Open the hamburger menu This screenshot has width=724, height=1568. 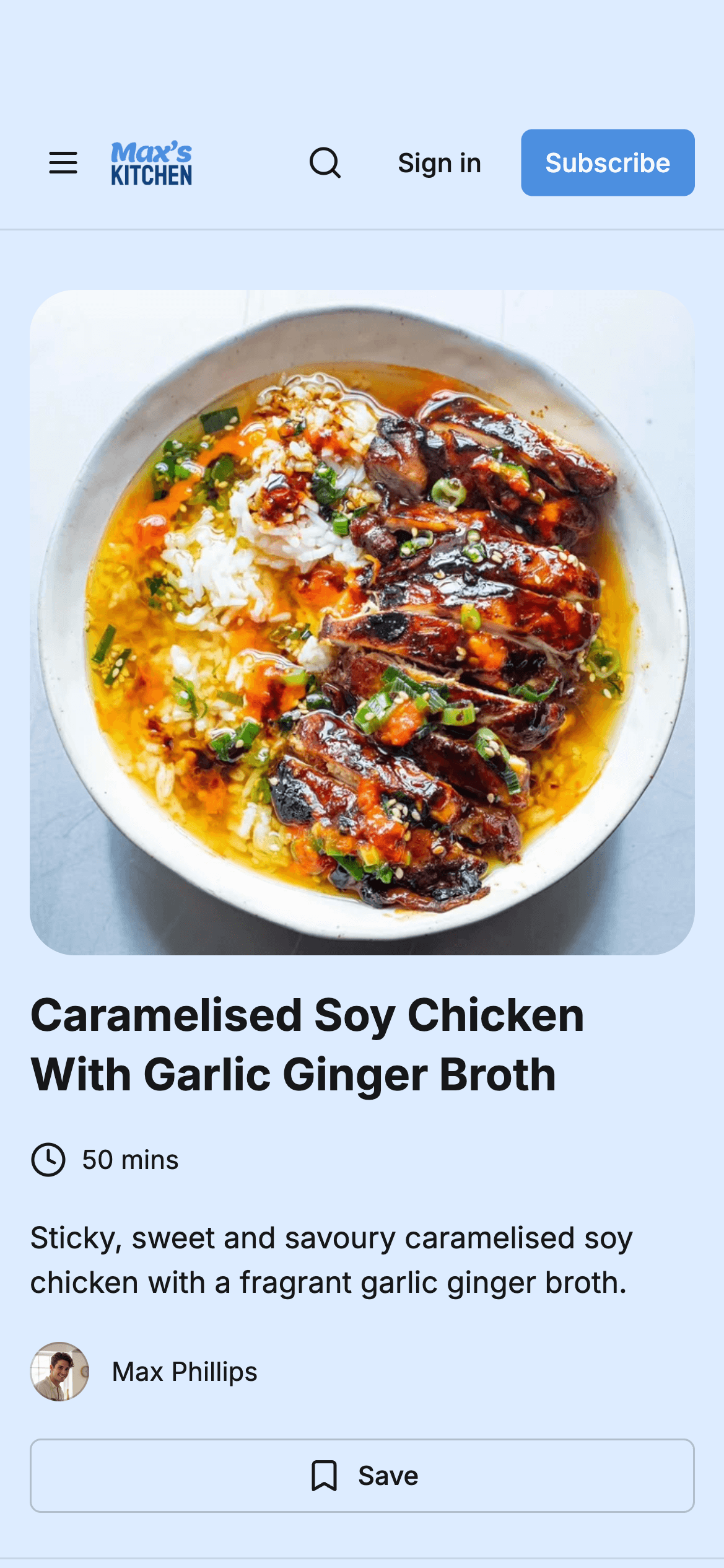tap(63, 163)
